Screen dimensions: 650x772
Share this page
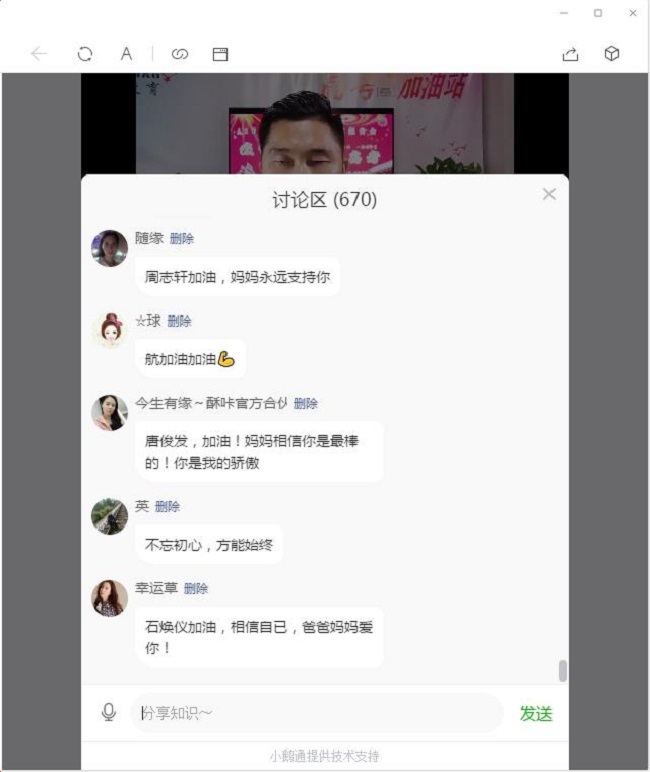point(570,54)
